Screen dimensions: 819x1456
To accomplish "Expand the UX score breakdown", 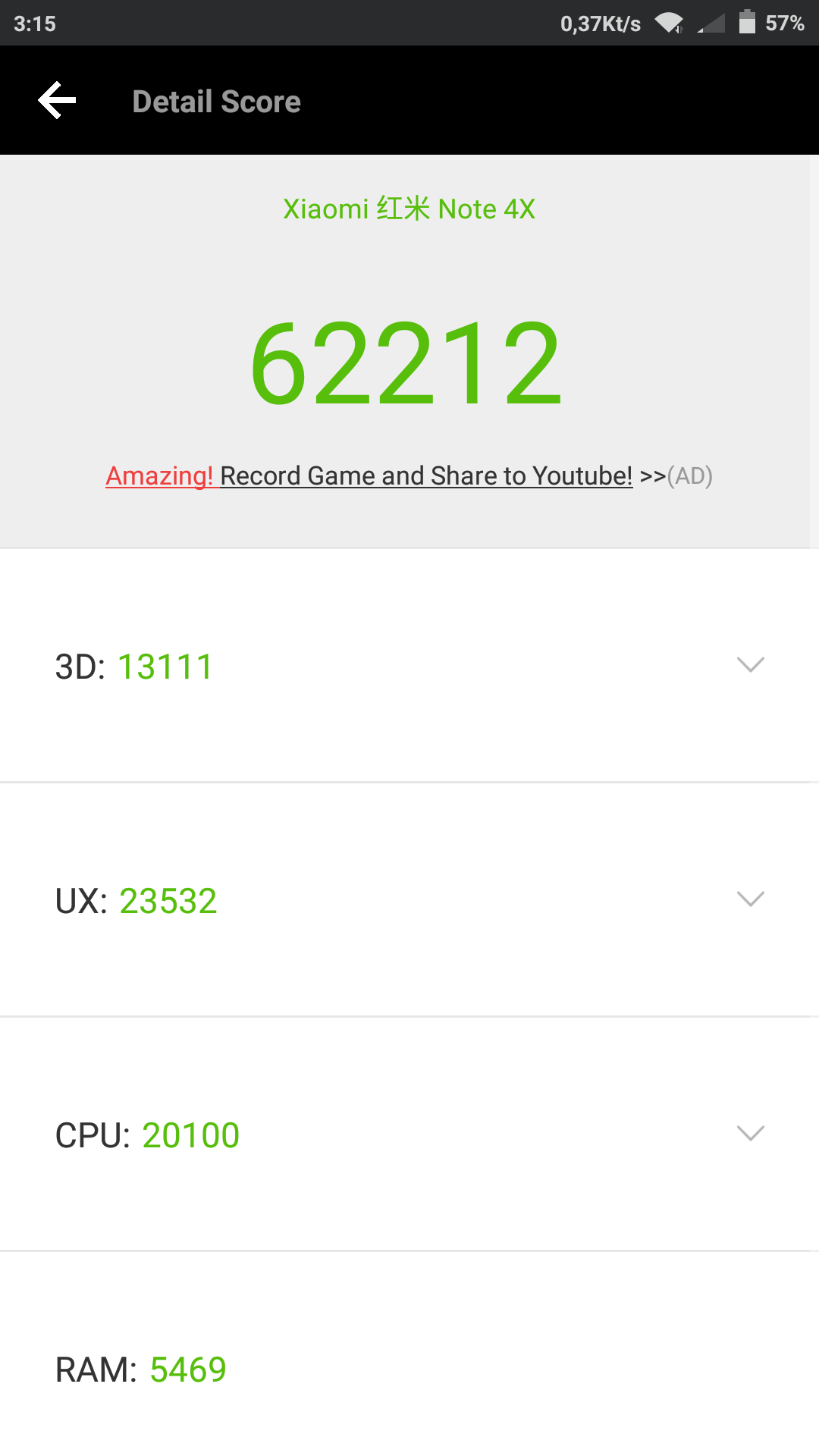I will (409, 900).
